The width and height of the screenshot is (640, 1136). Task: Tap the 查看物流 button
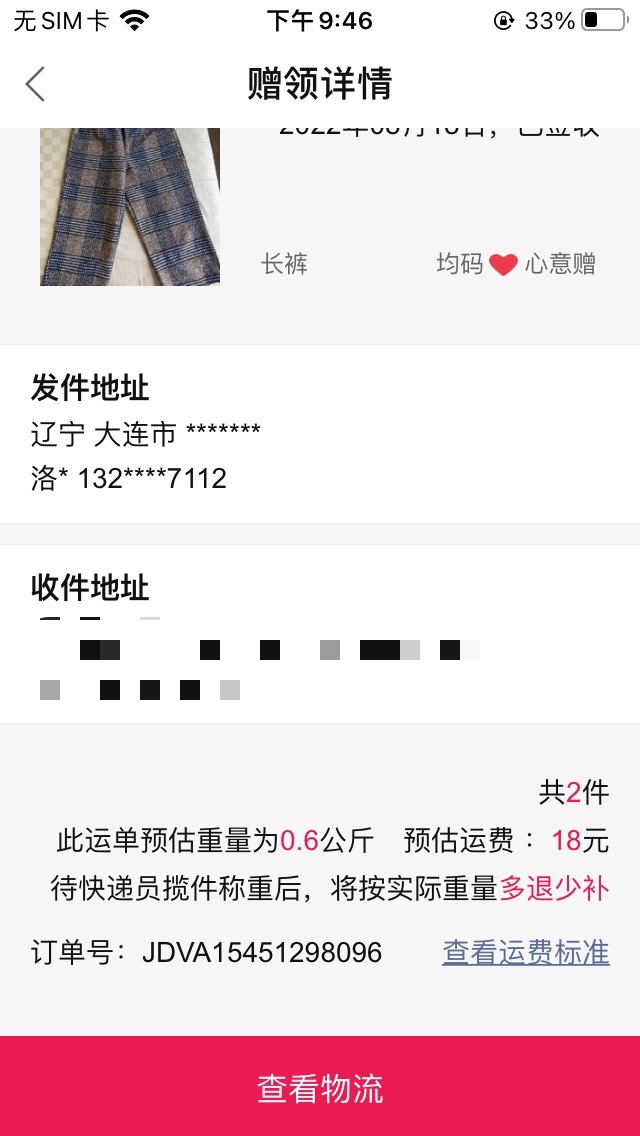tap(320, 1087)
